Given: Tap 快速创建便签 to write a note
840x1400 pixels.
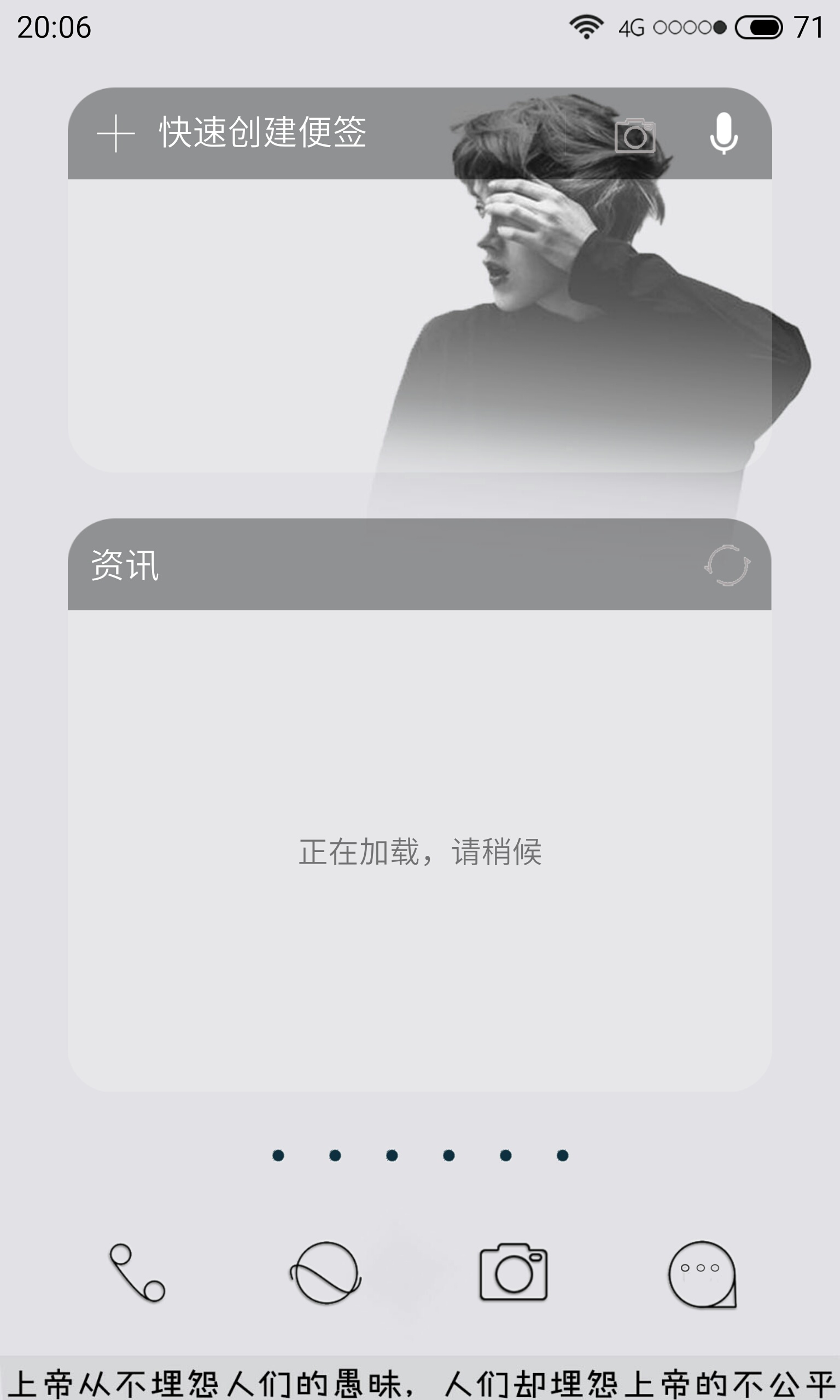Looking at the screenshot, I should (x=262, y=132).
